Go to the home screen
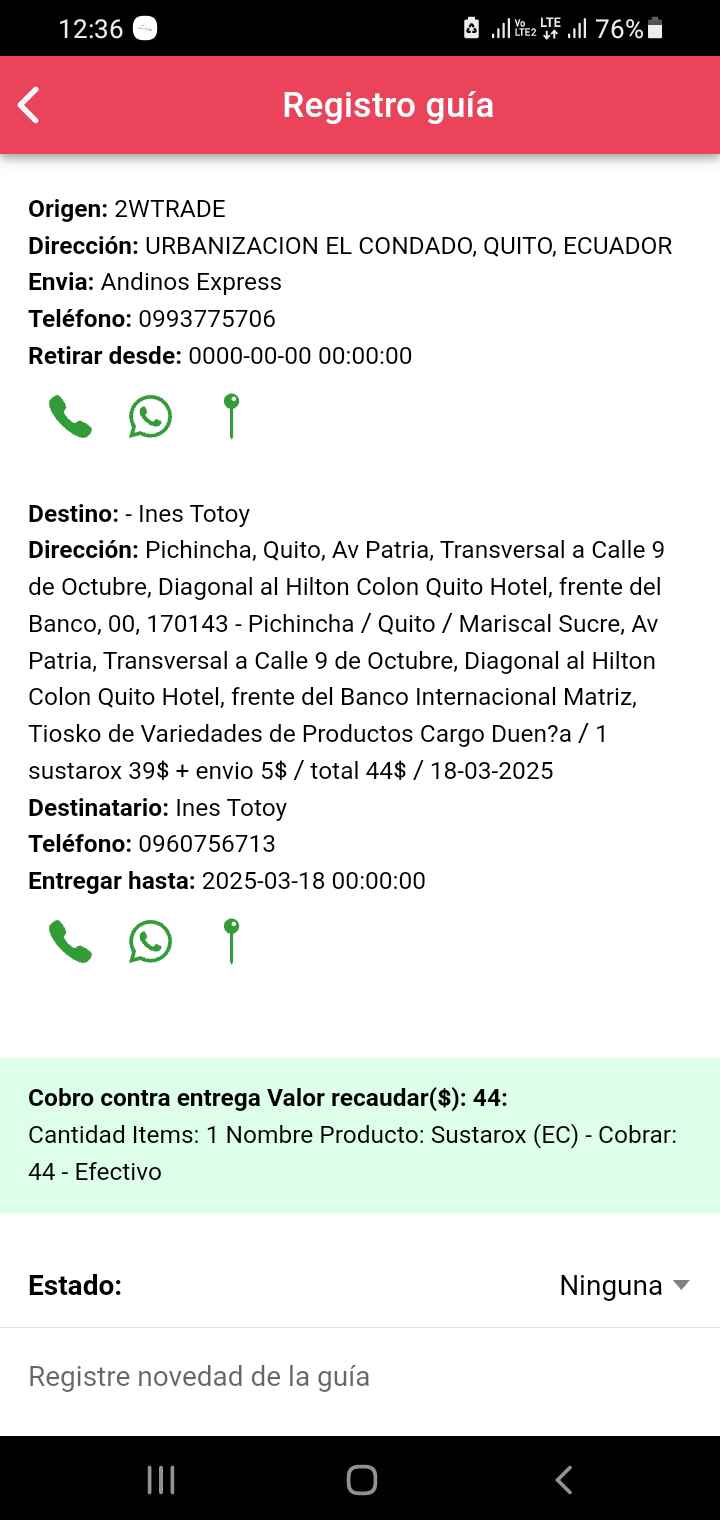This screenshot has height=1520, width=720. click(x=361, y=1480)
